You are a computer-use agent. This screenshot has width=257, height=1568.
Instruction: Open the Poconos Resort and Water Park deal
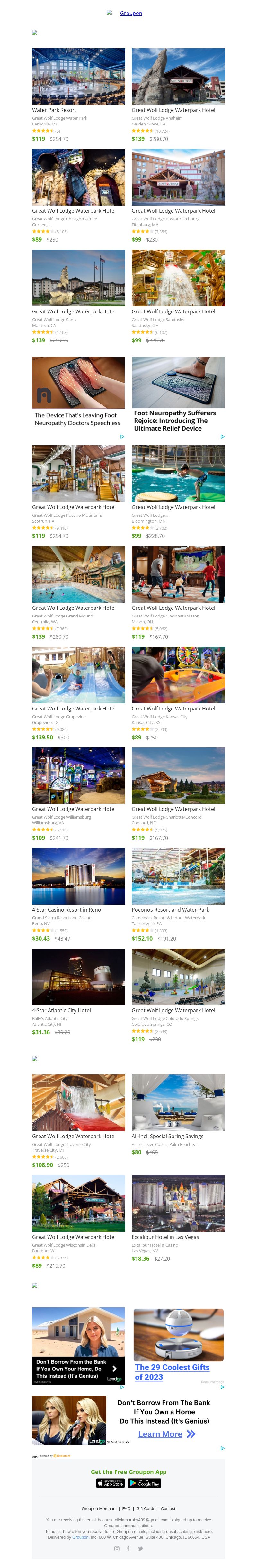point(178,876)
